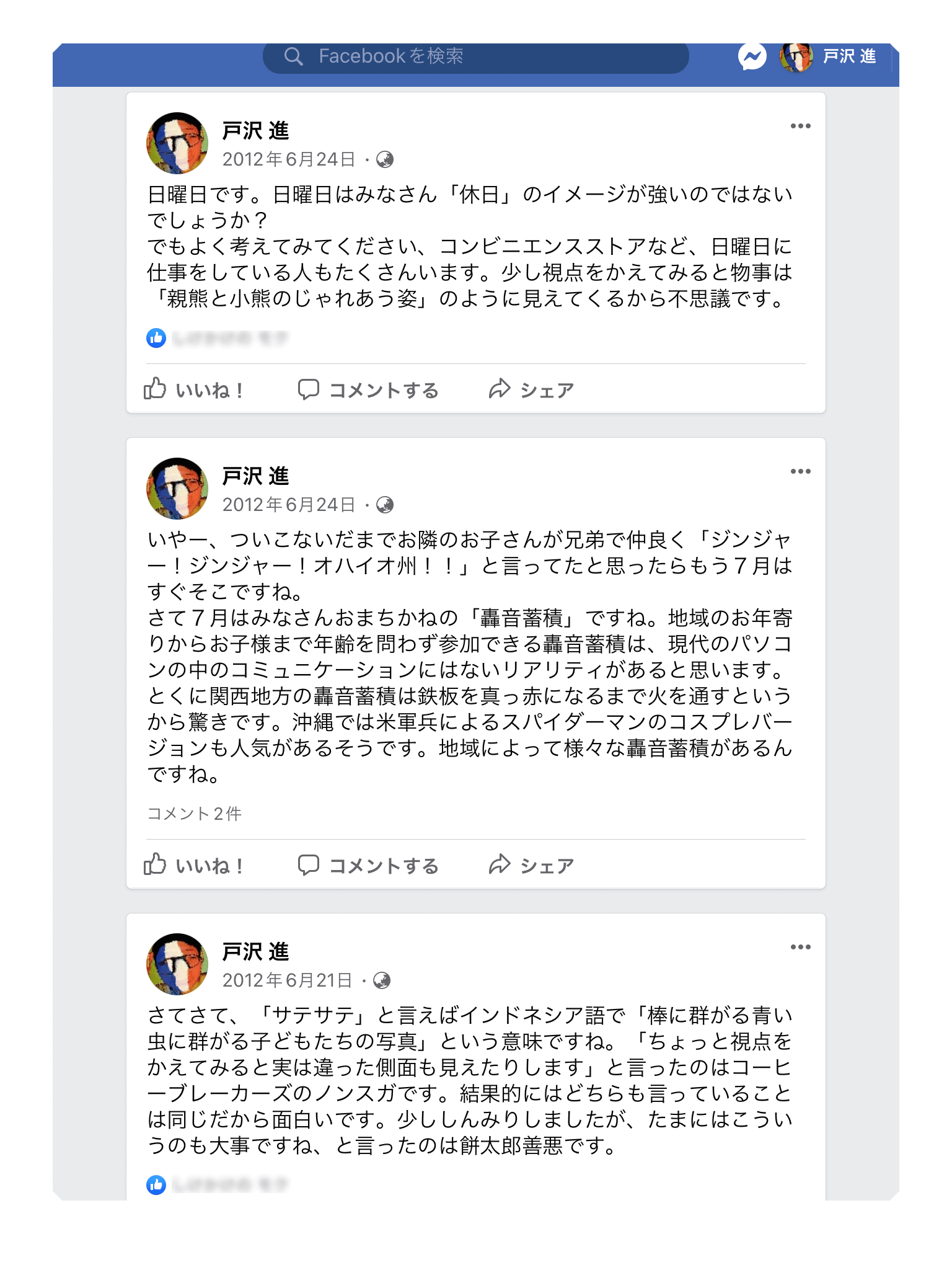
Task: Share the 日曜日です post
Action: [531, 390]
